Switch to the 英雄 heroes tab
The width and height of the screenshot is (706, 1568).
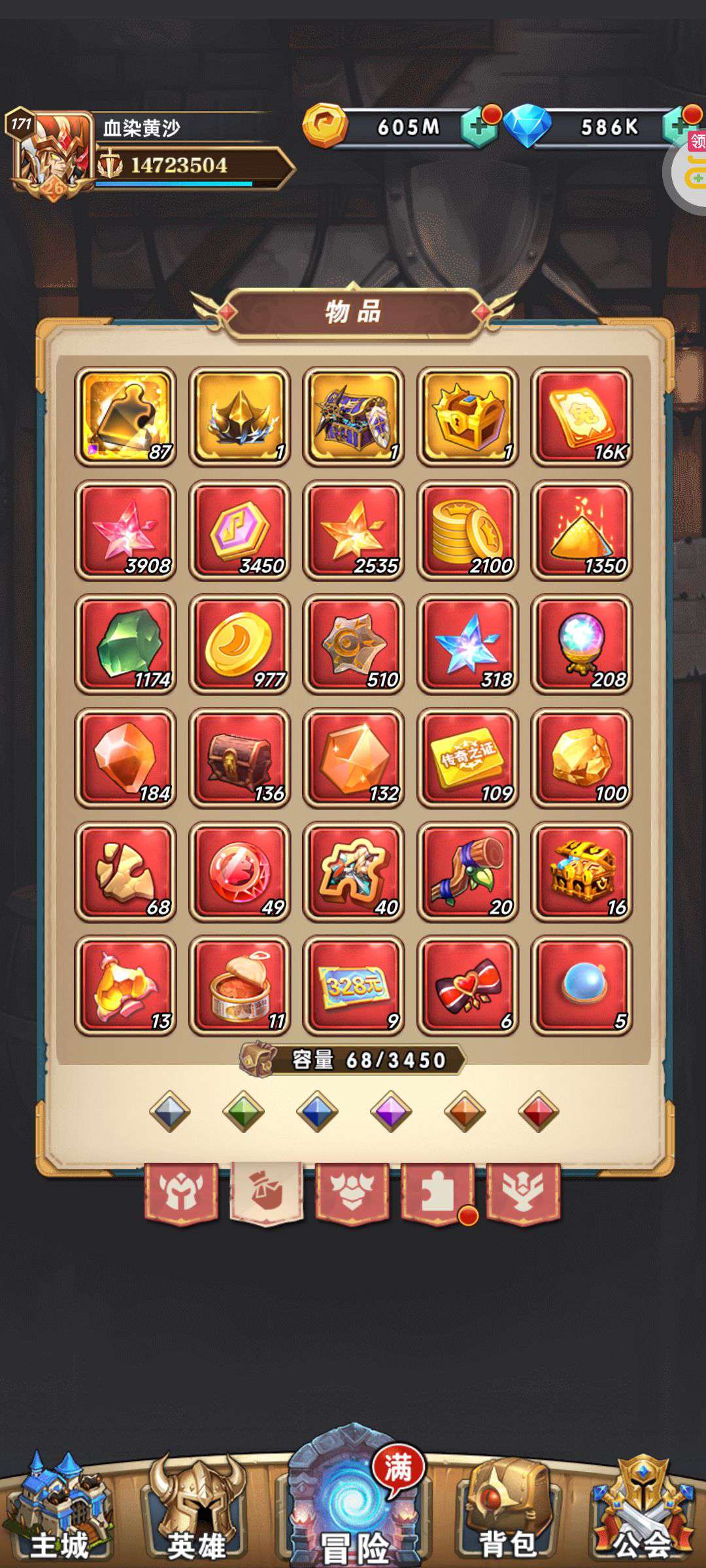click(196, 1509)
